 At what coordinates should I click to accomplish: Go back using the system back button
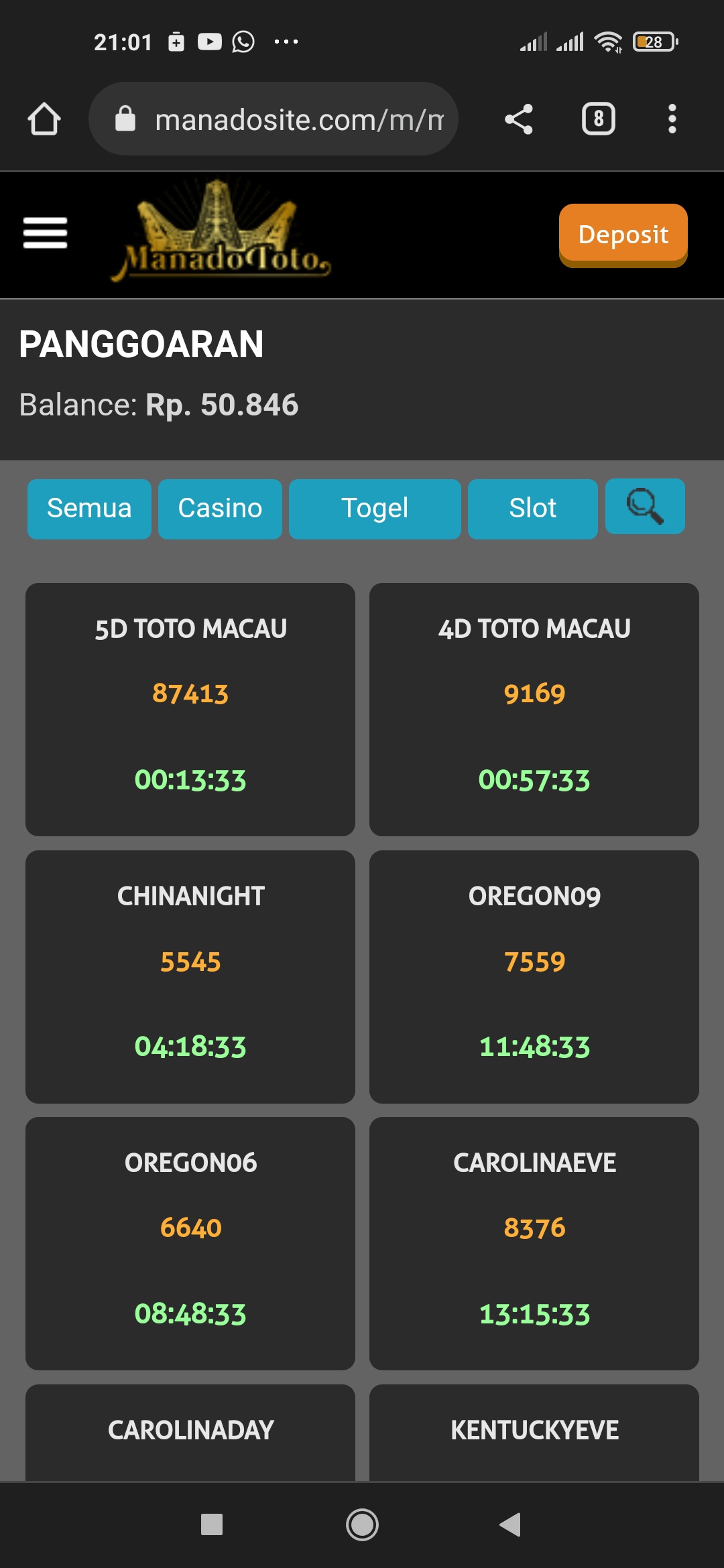pos(511,1524)
